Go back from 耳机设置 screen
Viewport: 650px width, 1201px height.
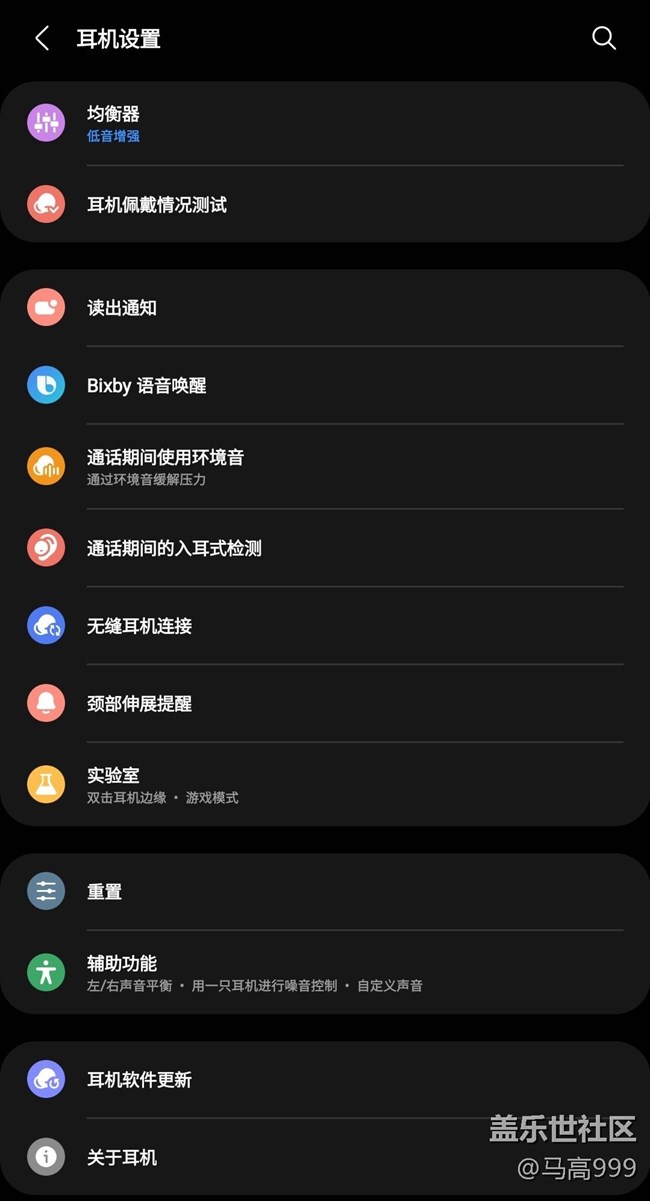tap(42, 39)
